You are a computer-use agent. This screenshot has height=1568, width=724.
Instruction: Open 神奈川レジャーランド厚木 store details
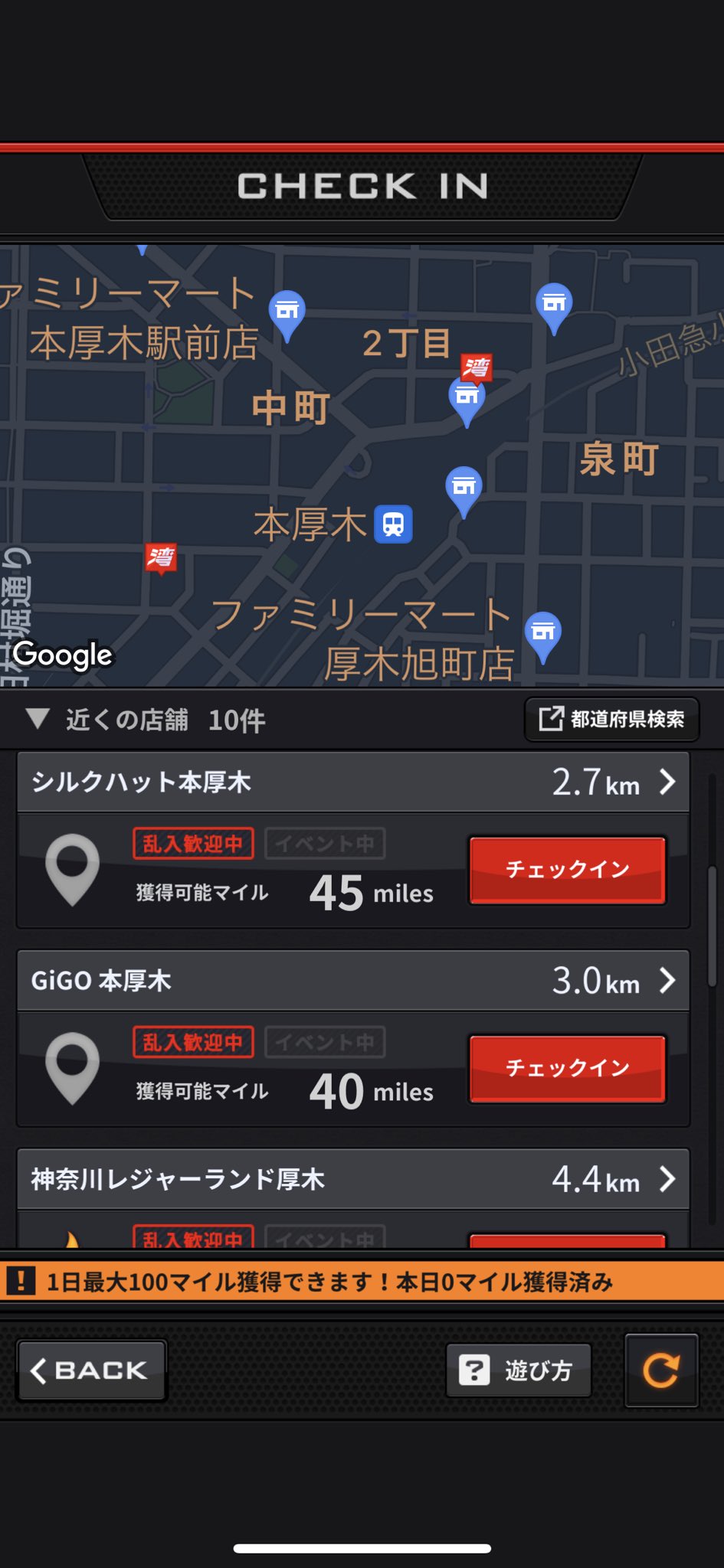click(353, 1179)
